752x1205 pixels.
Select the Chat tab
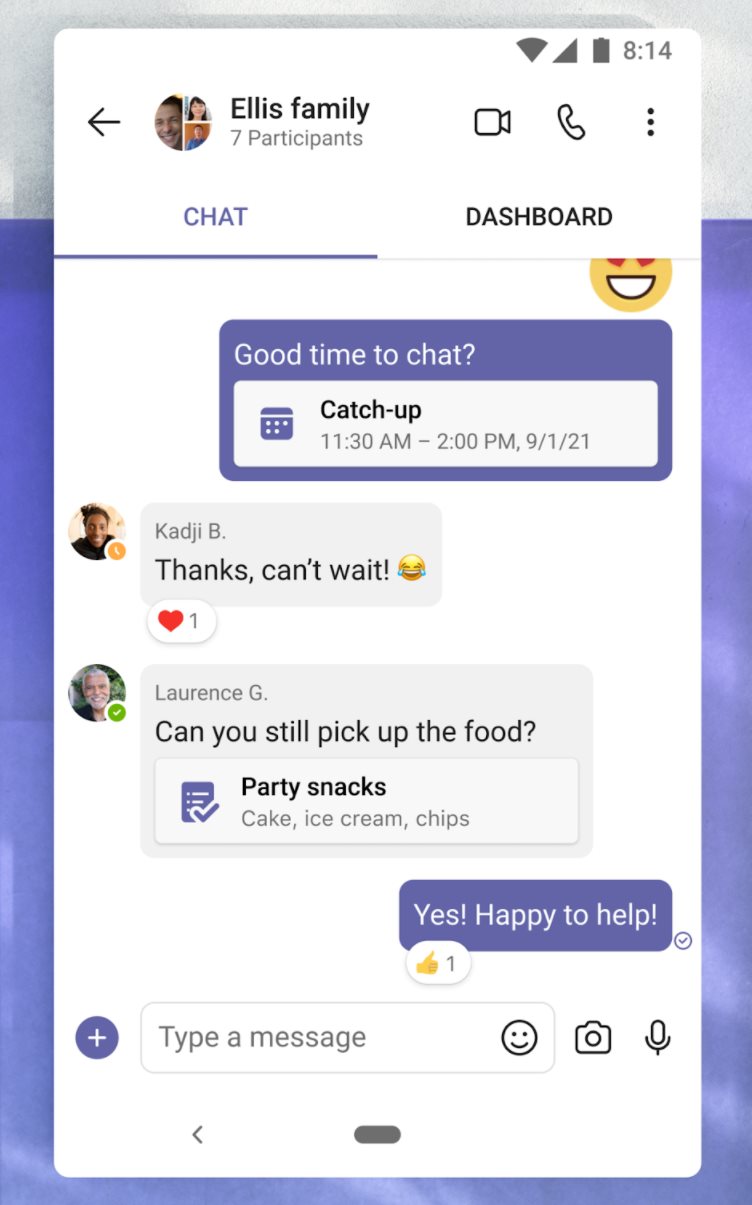(215, 217)
